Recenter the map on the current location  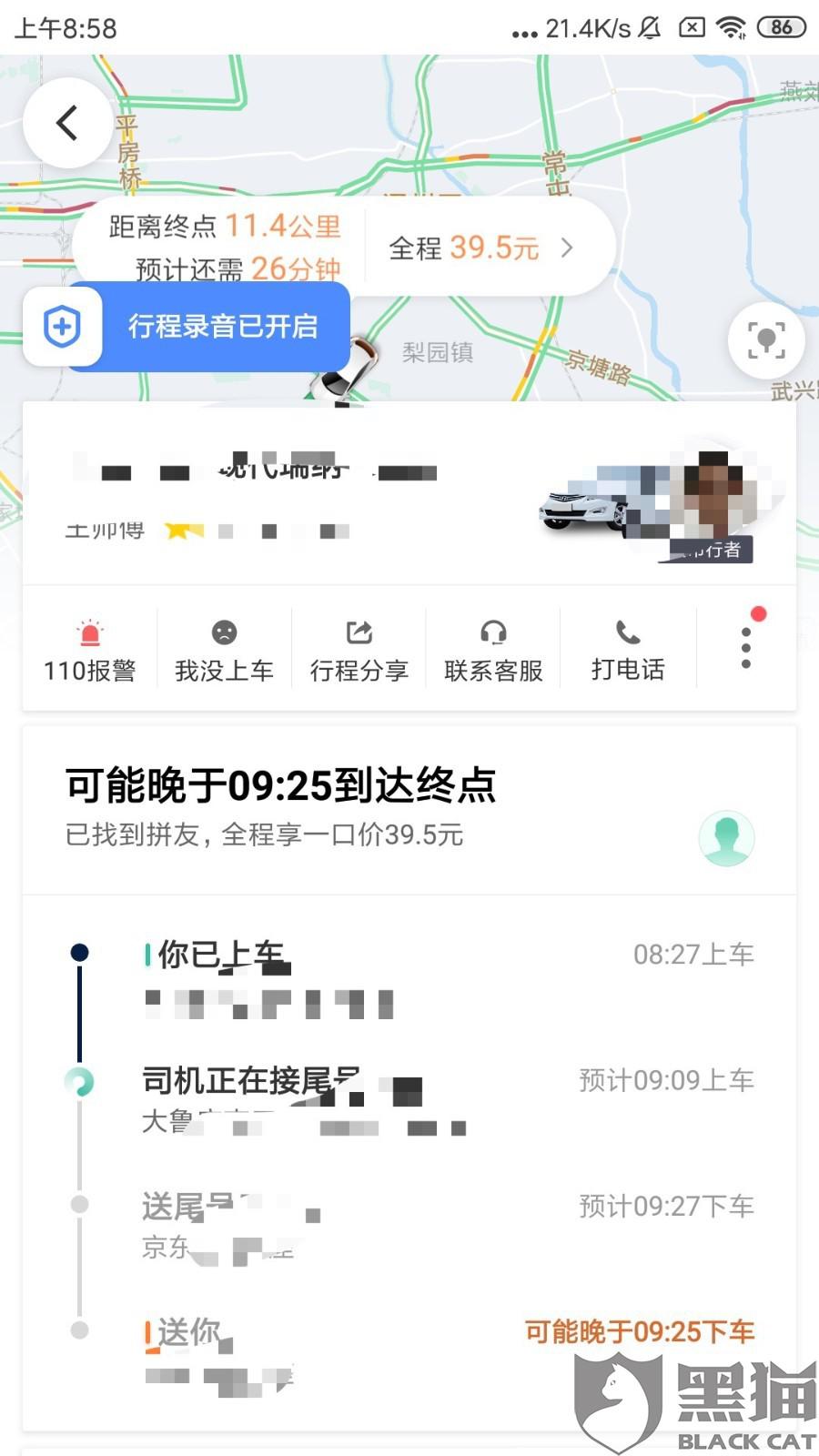(766, 341)
